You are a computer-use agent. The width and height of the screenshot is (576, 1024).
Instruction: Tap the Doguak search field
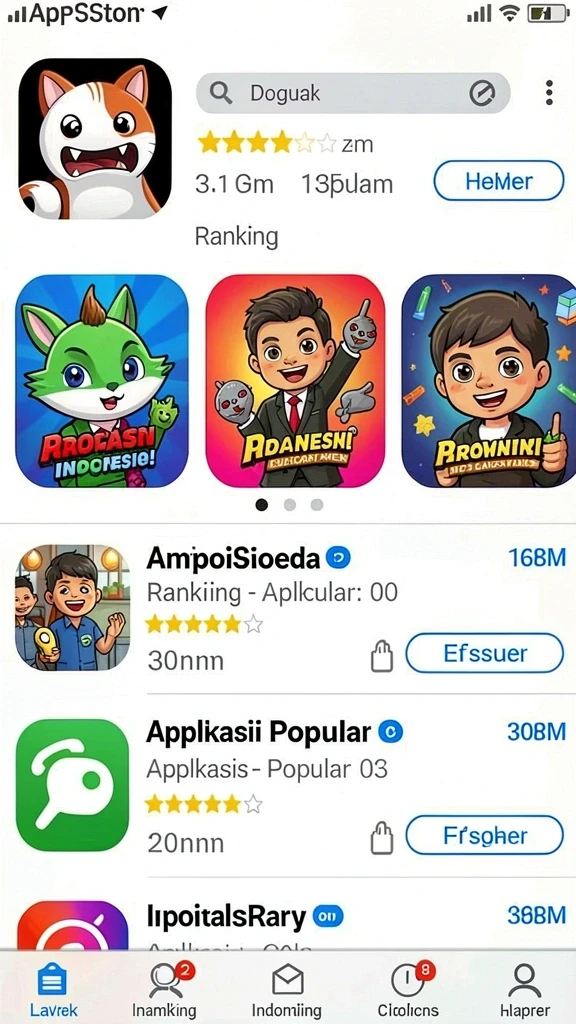(353, 93)
